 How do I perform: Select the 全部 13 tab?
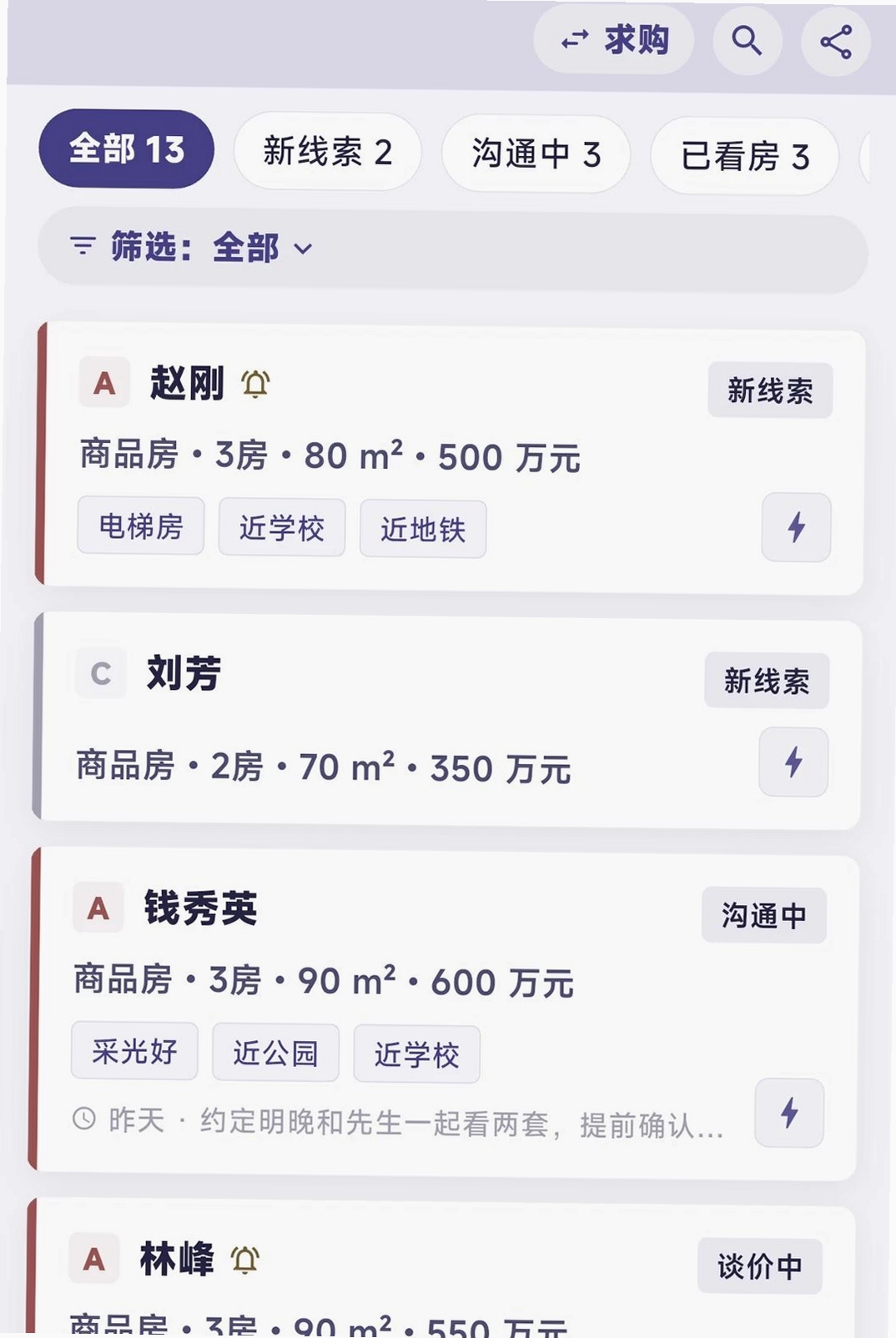coord(127,149)
